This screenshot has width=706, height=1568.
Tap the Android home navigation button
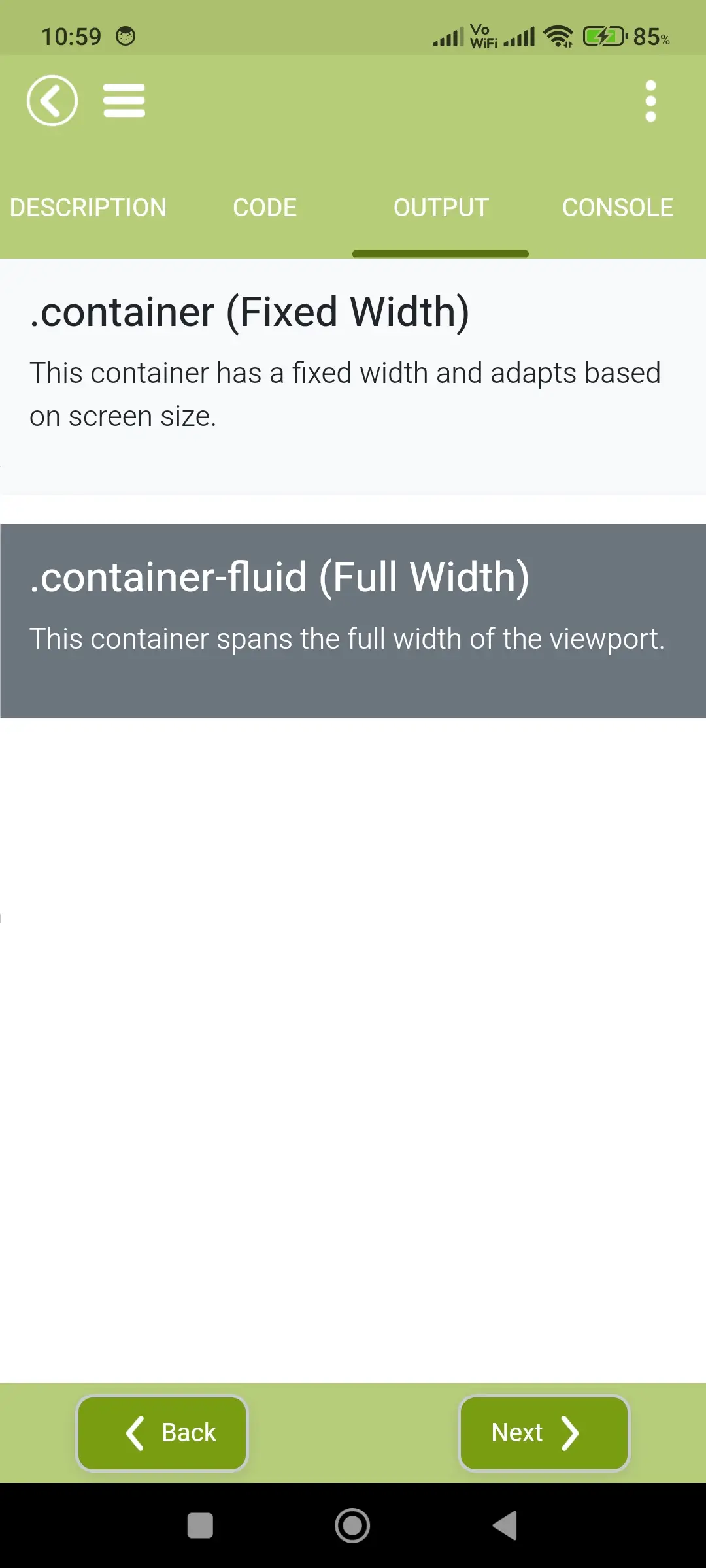352,1524
